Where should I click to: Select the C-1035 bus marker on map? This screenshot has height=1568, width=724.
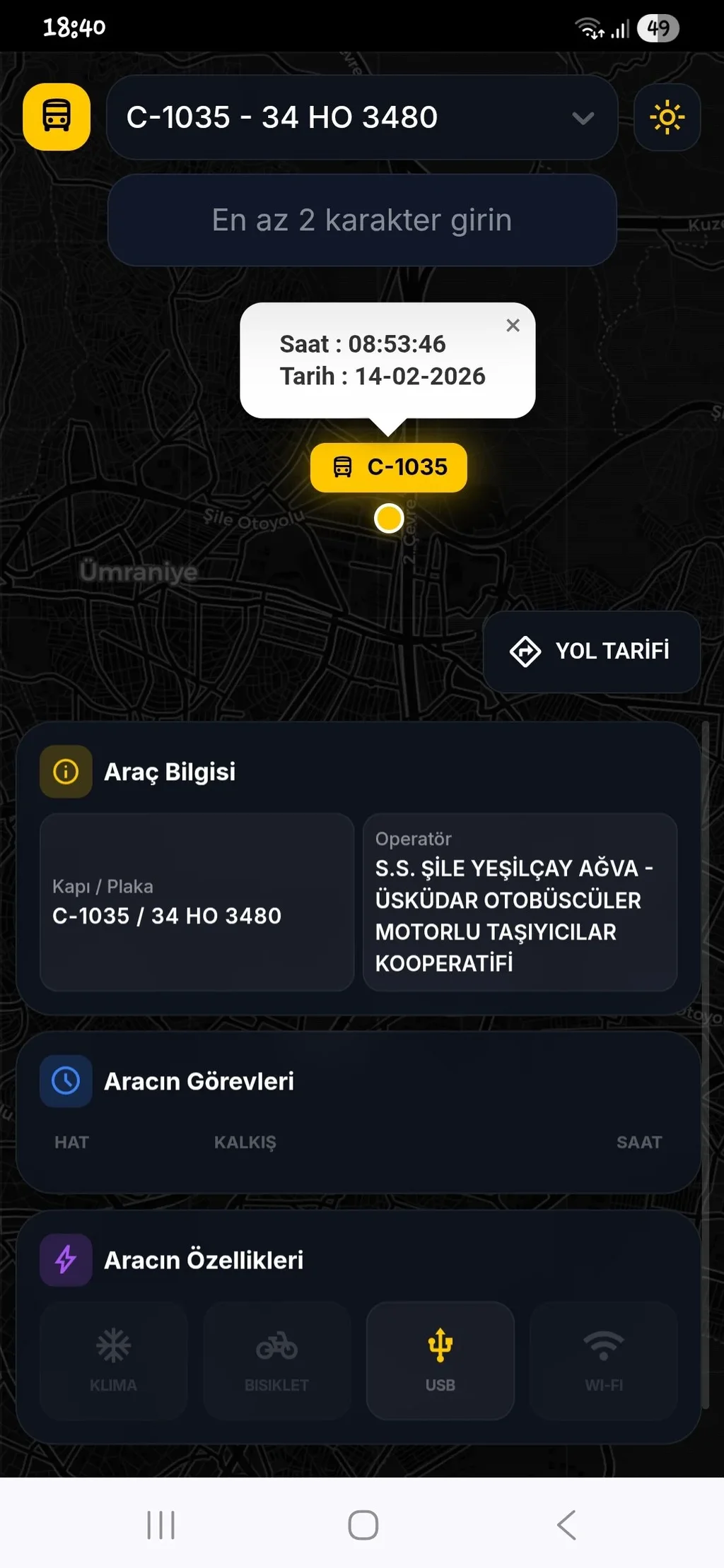click(389, 467)
